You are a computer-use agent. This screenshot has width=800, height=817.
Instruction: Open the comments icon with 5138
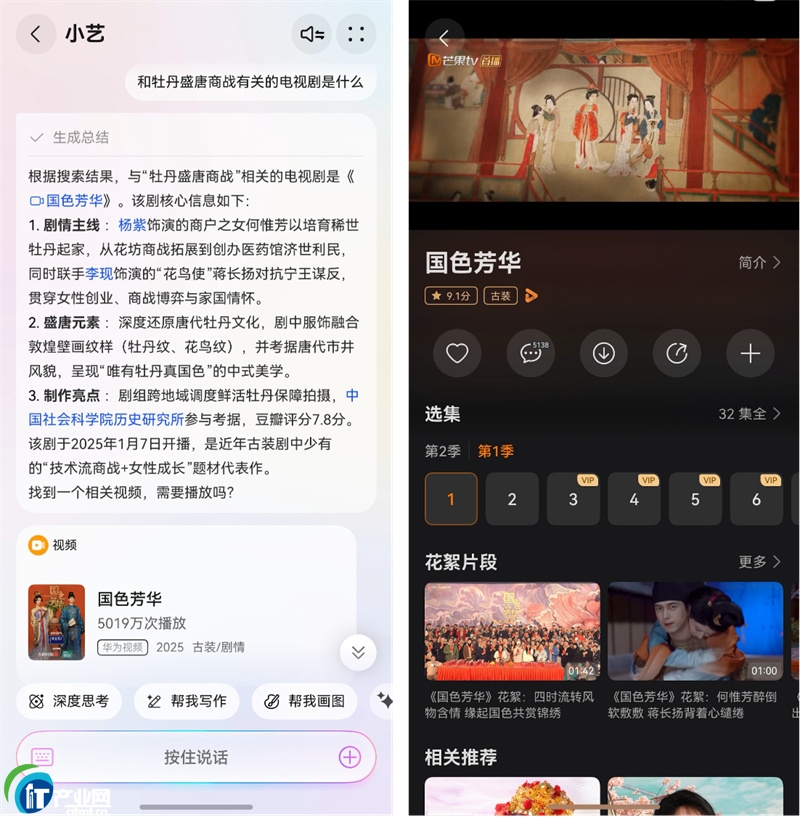[x=531, y=353]
